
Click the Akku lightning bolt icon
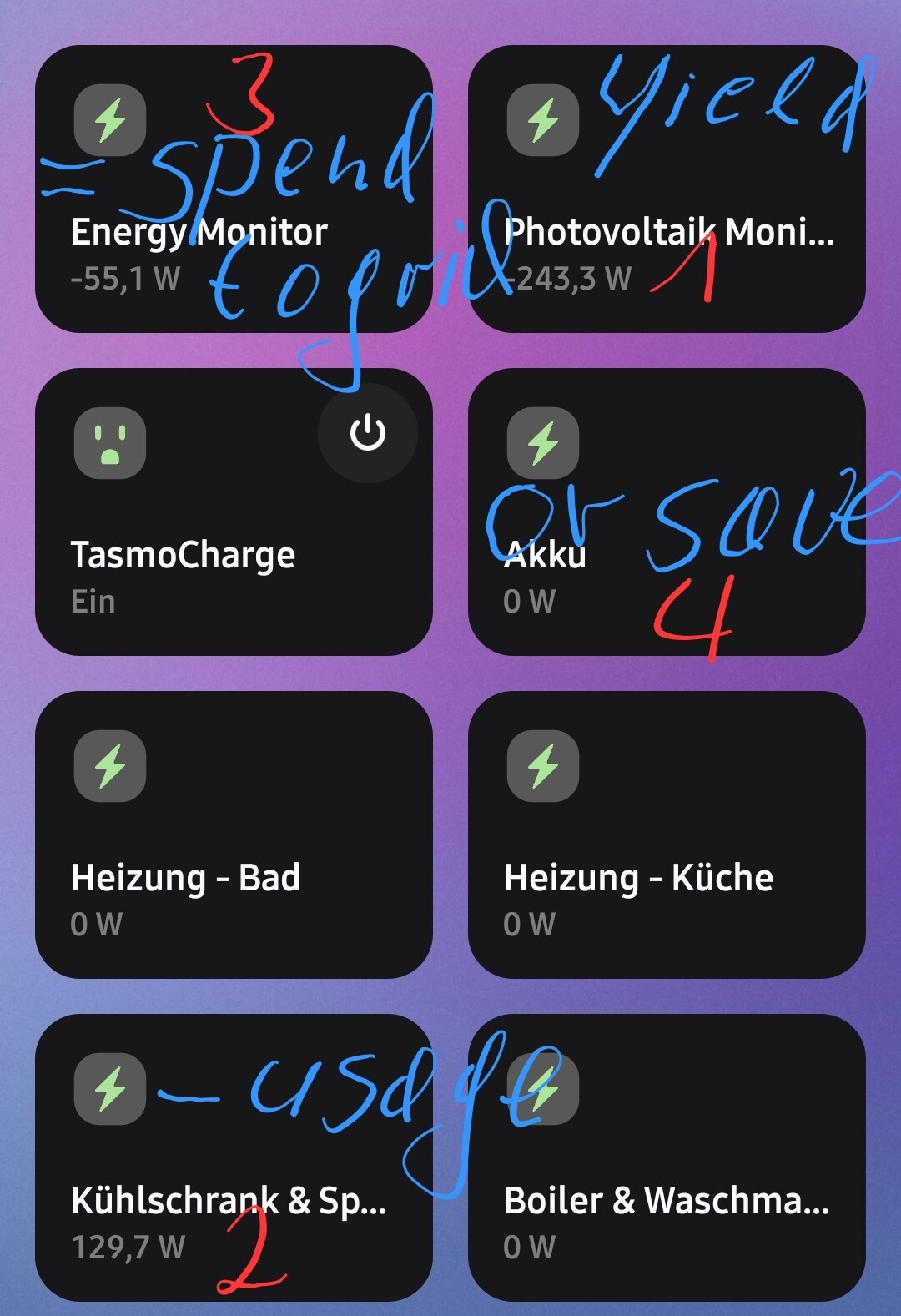[x=543, y=444]
